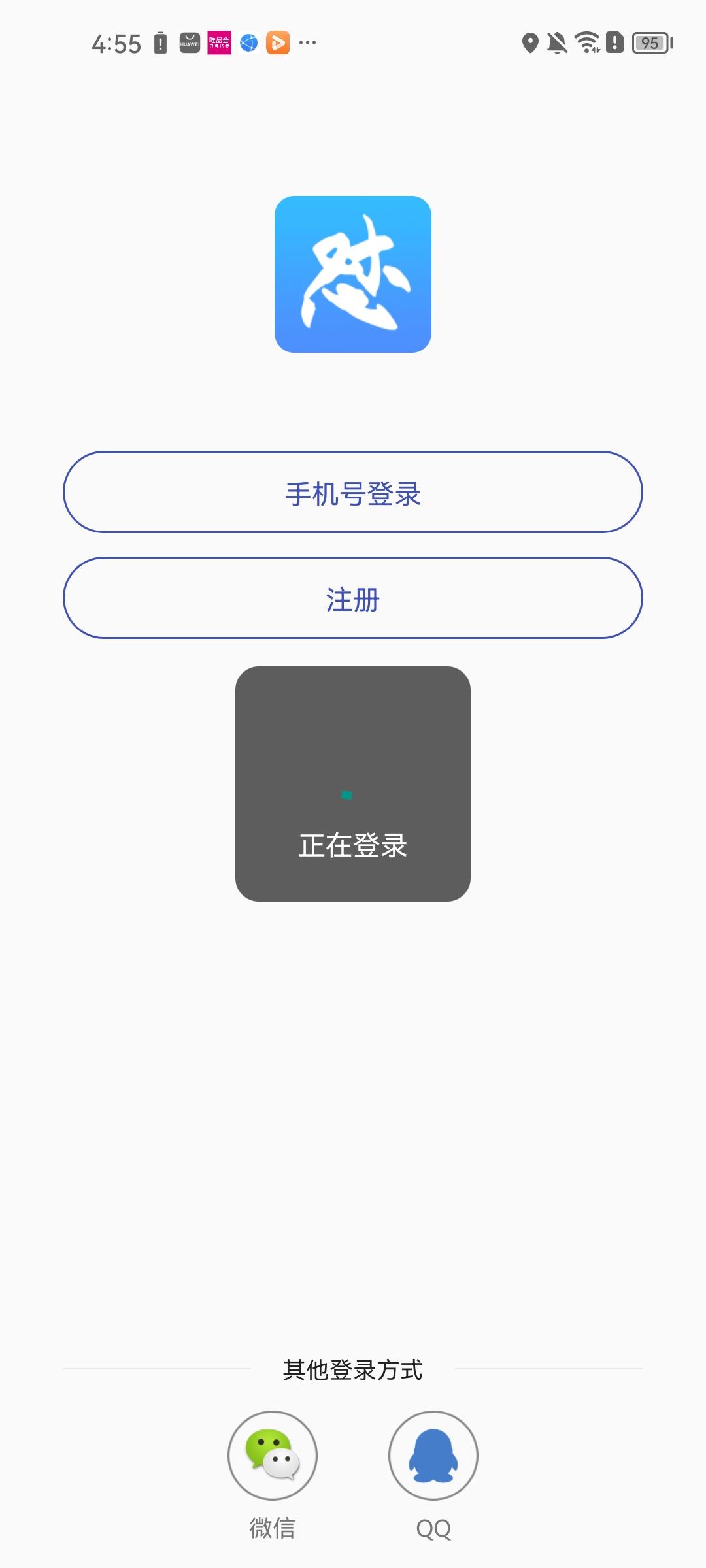Open the 注册 registration button

point(353,598)
